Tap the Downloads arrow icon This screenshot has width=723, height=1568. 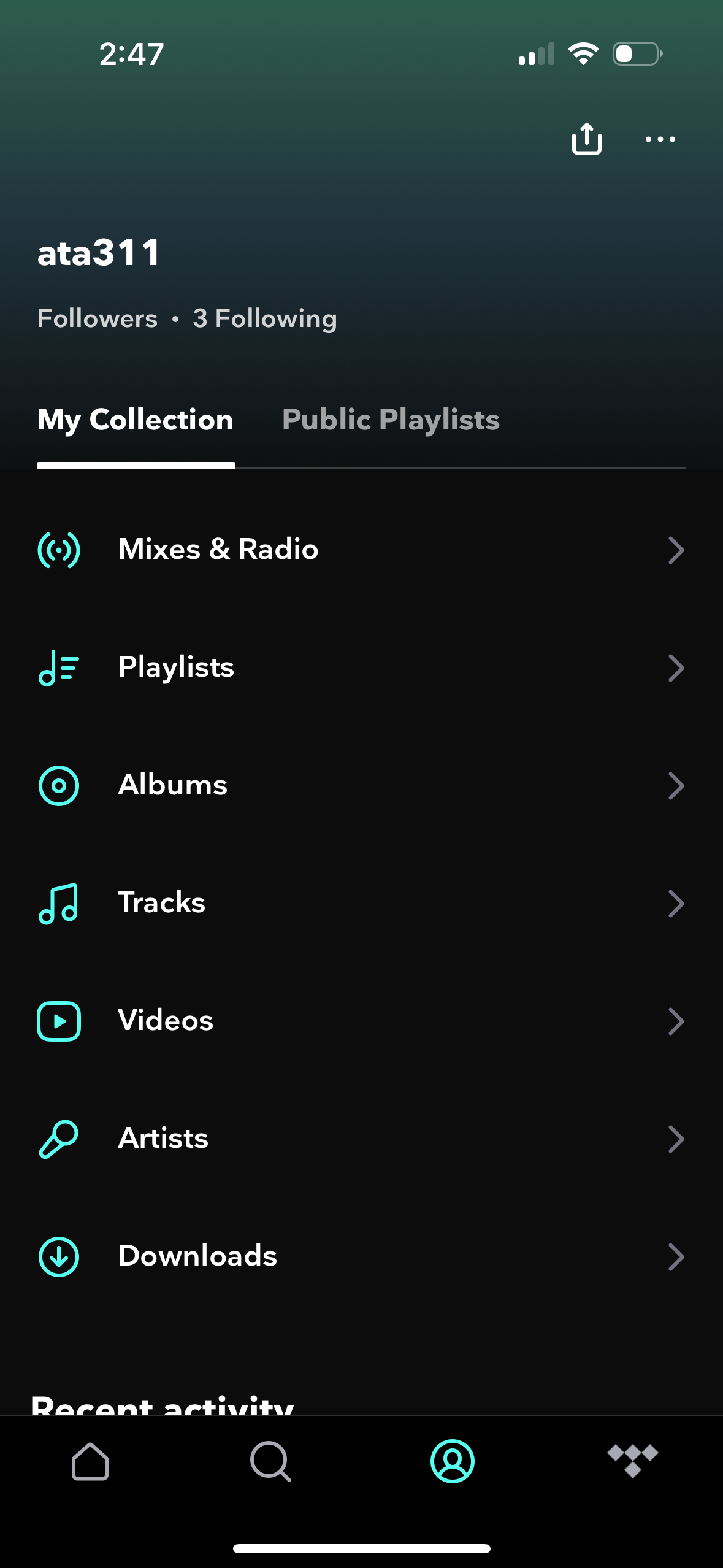click(x=58, y=1257)
